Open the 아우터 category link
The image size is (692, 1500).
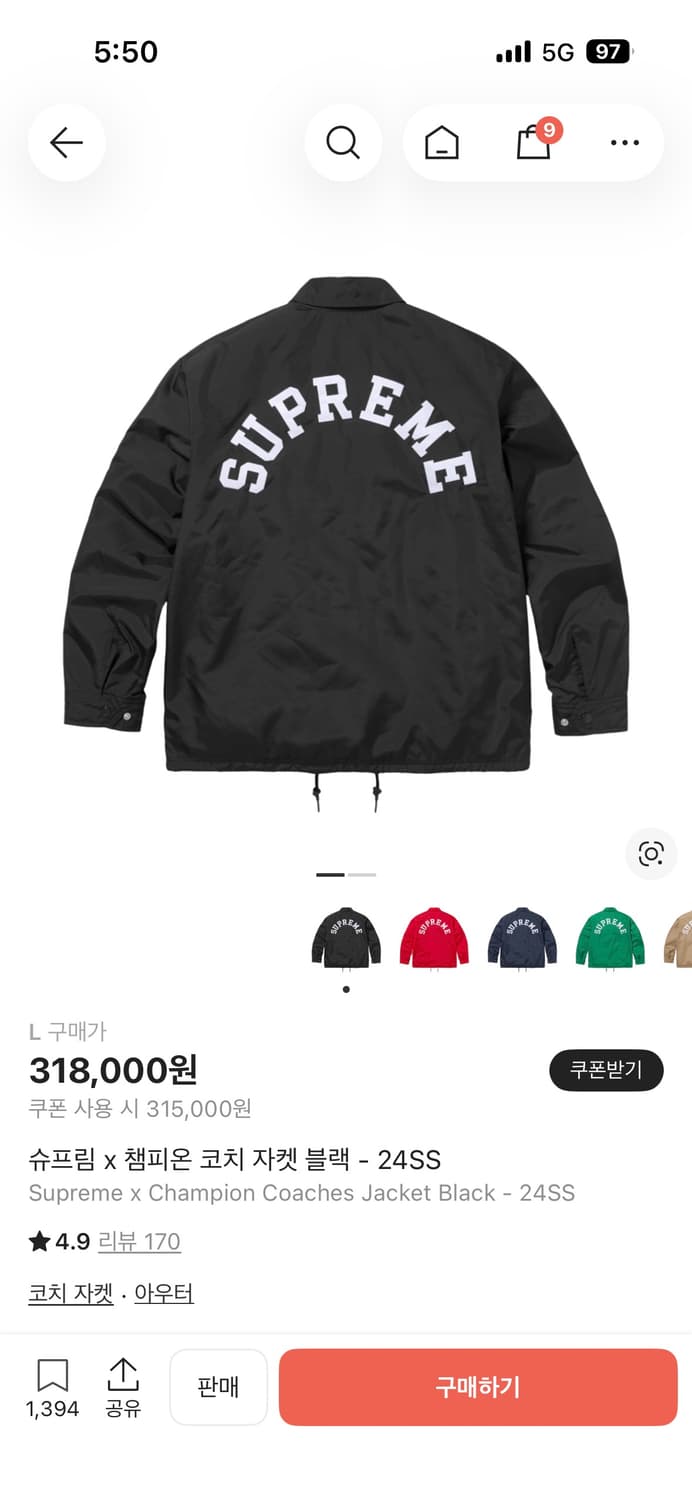point(164,1293)
